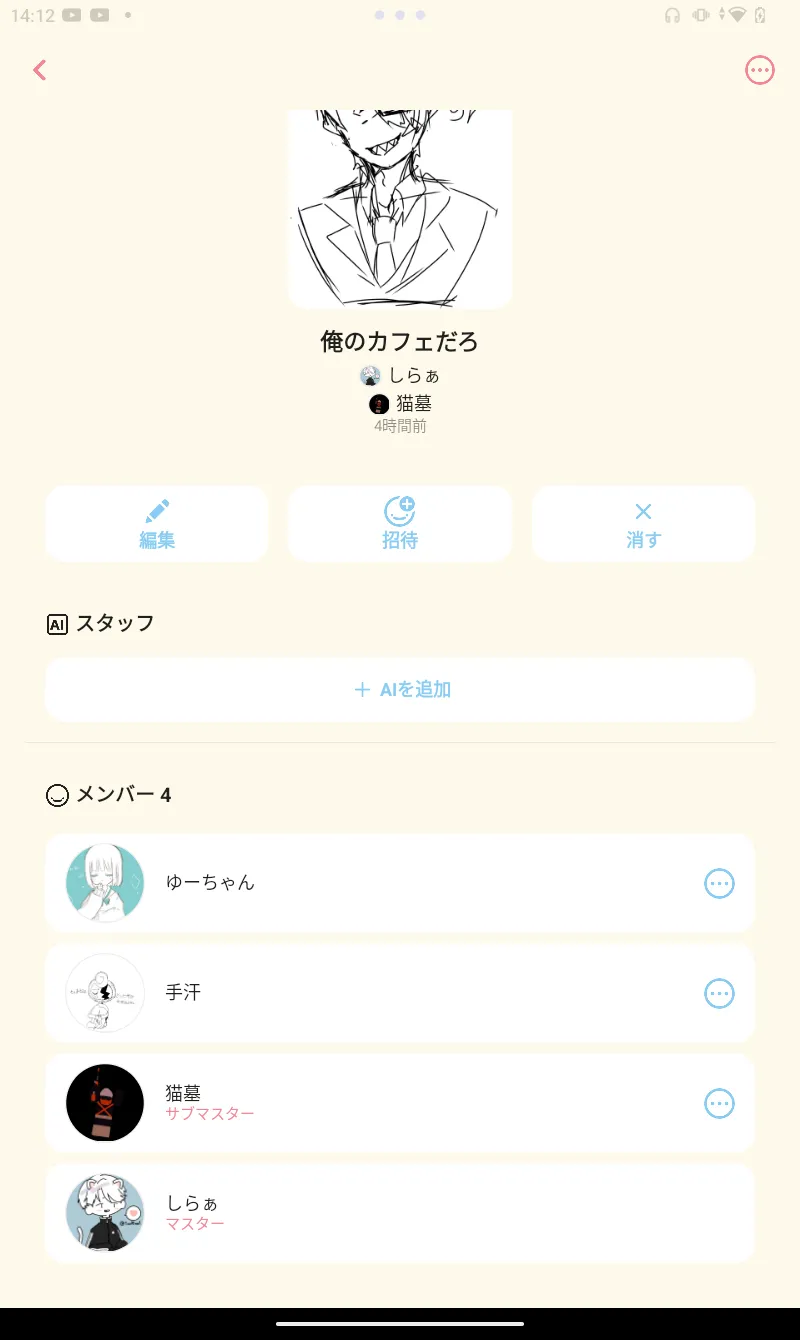
Task: Open the 俺のカフェだろ cover image
Action: (400, 208)
